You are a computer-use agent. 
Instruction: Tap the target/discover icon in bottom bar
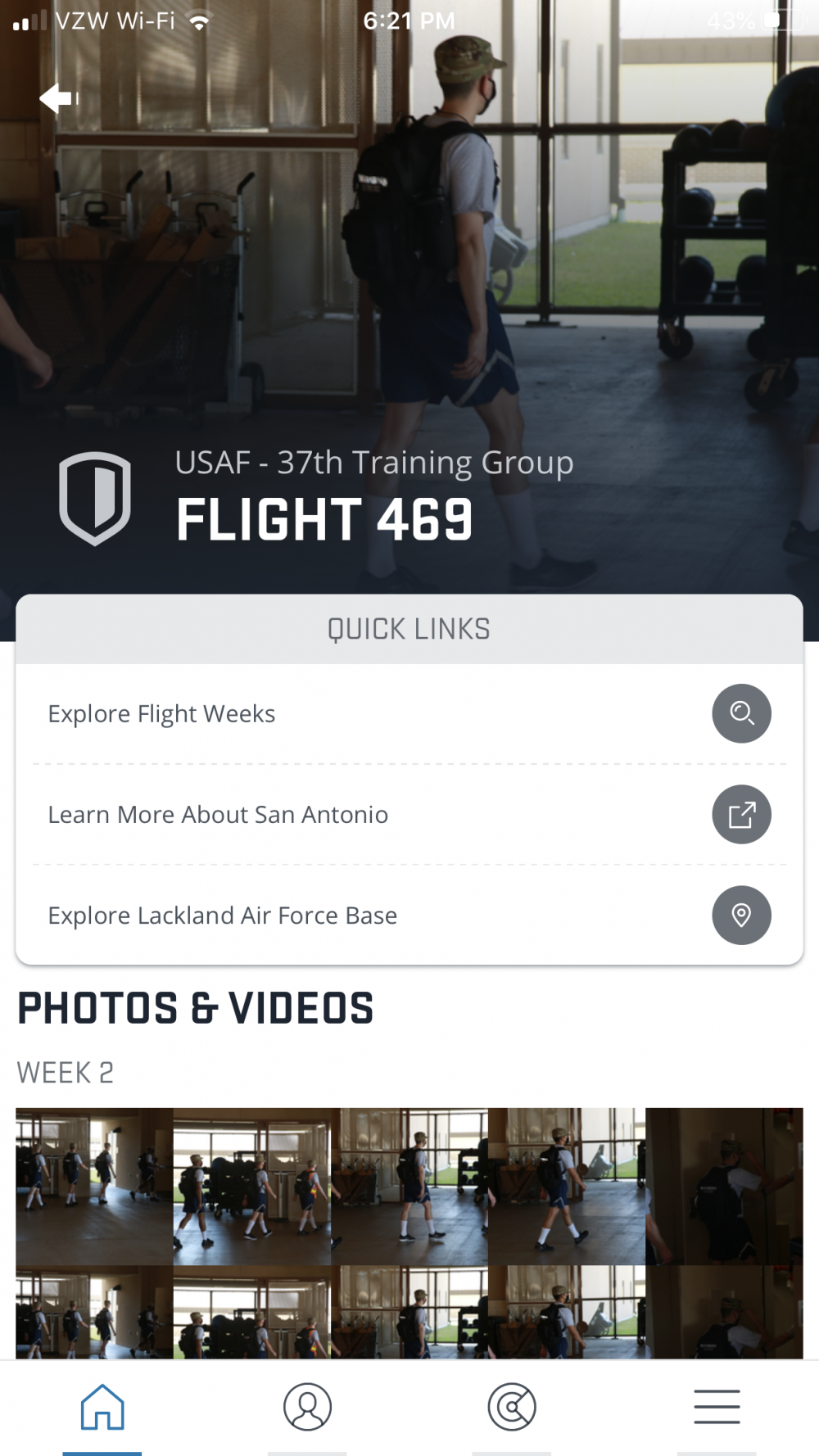click(x=511, y=1406)
